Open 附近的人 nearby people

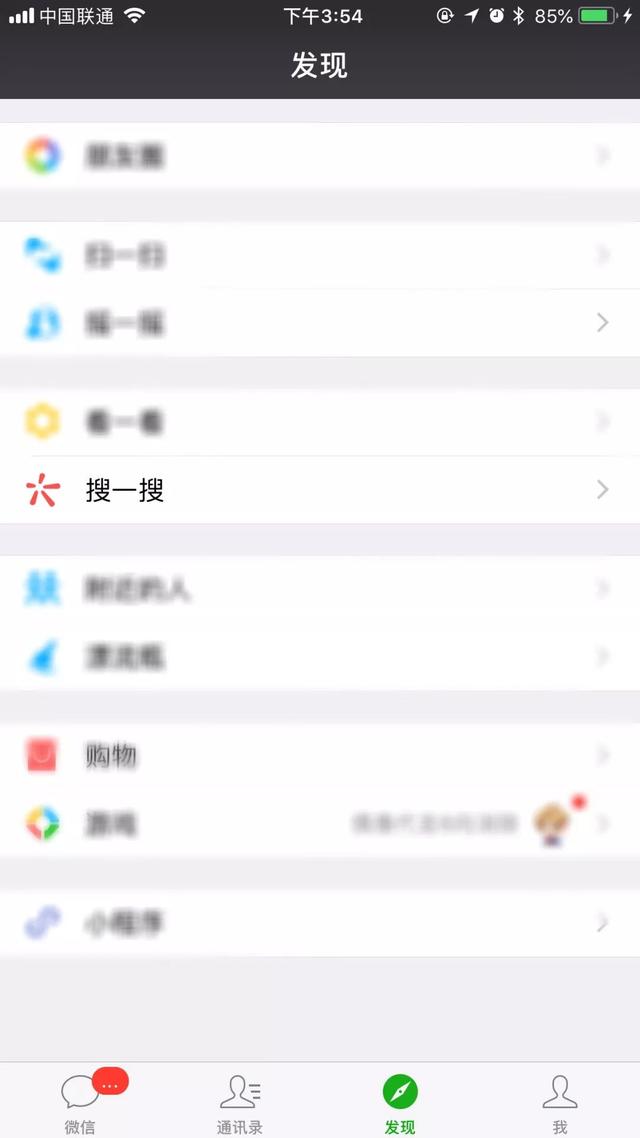pyautogui.click(x=320, y=590)
